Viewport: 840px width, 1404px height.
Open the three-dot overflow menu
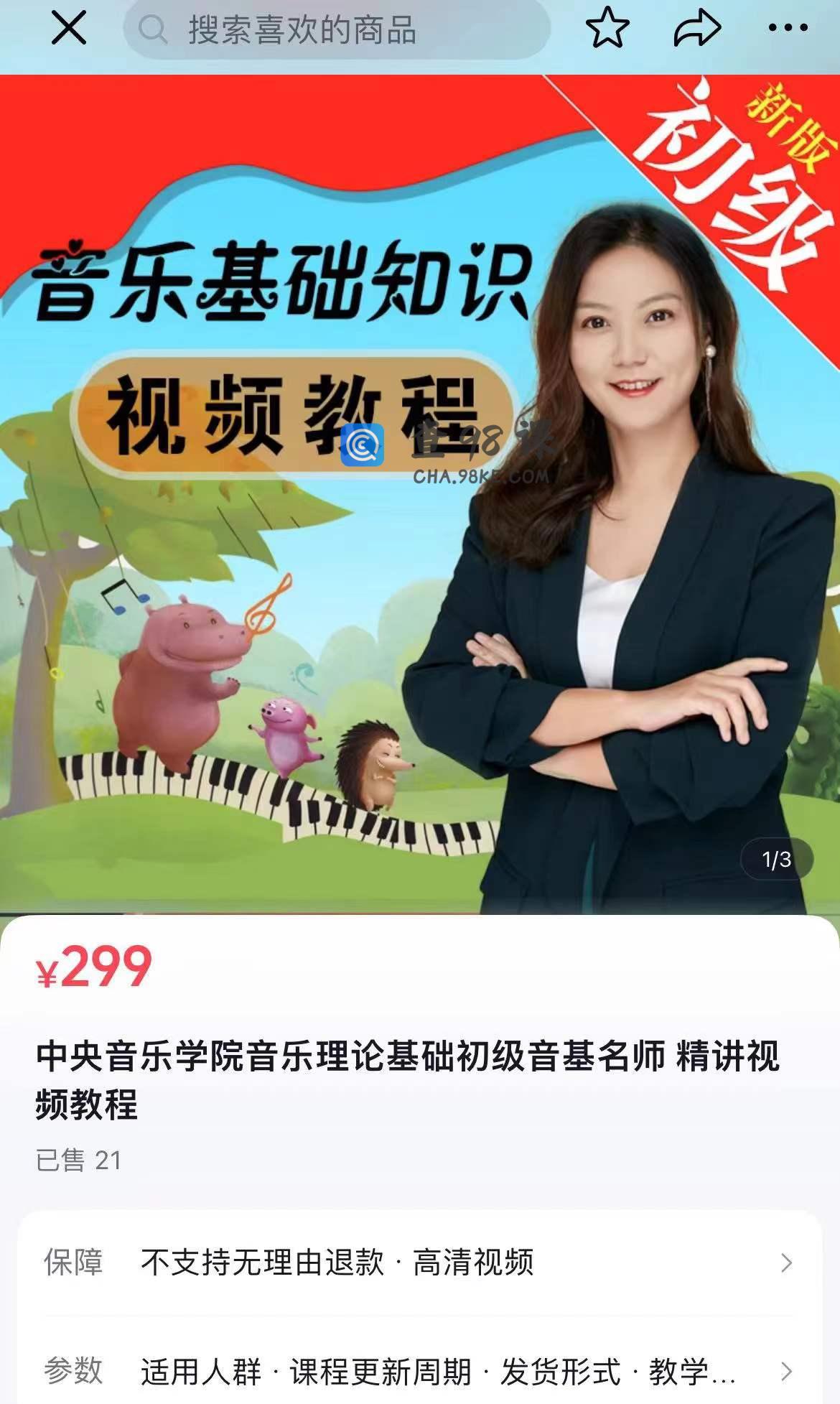pyautogui.click(x=788, y=29)
